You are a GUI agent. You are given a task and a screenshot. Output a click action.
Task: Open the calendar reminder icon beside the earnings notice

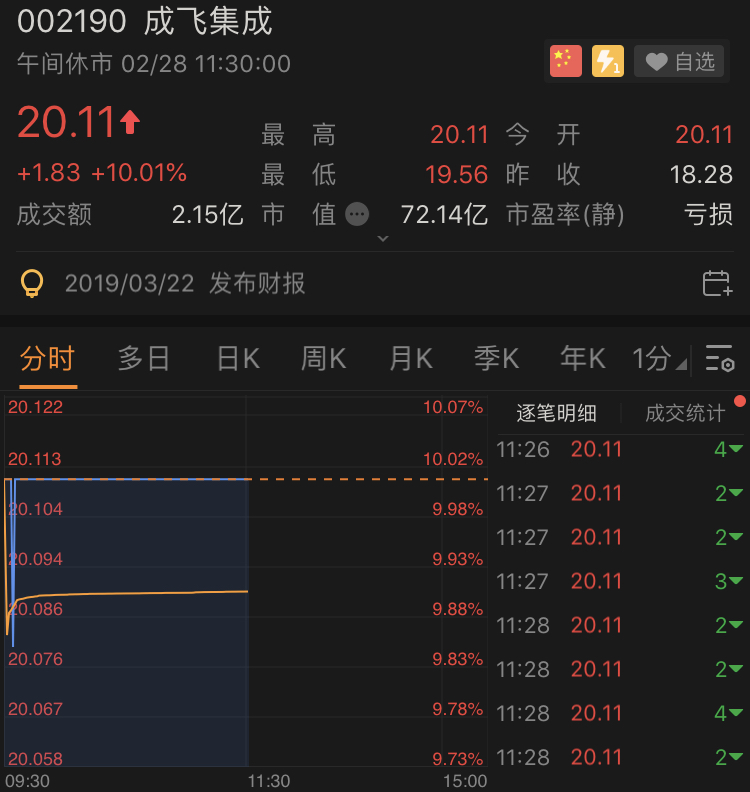click(716, 283)
